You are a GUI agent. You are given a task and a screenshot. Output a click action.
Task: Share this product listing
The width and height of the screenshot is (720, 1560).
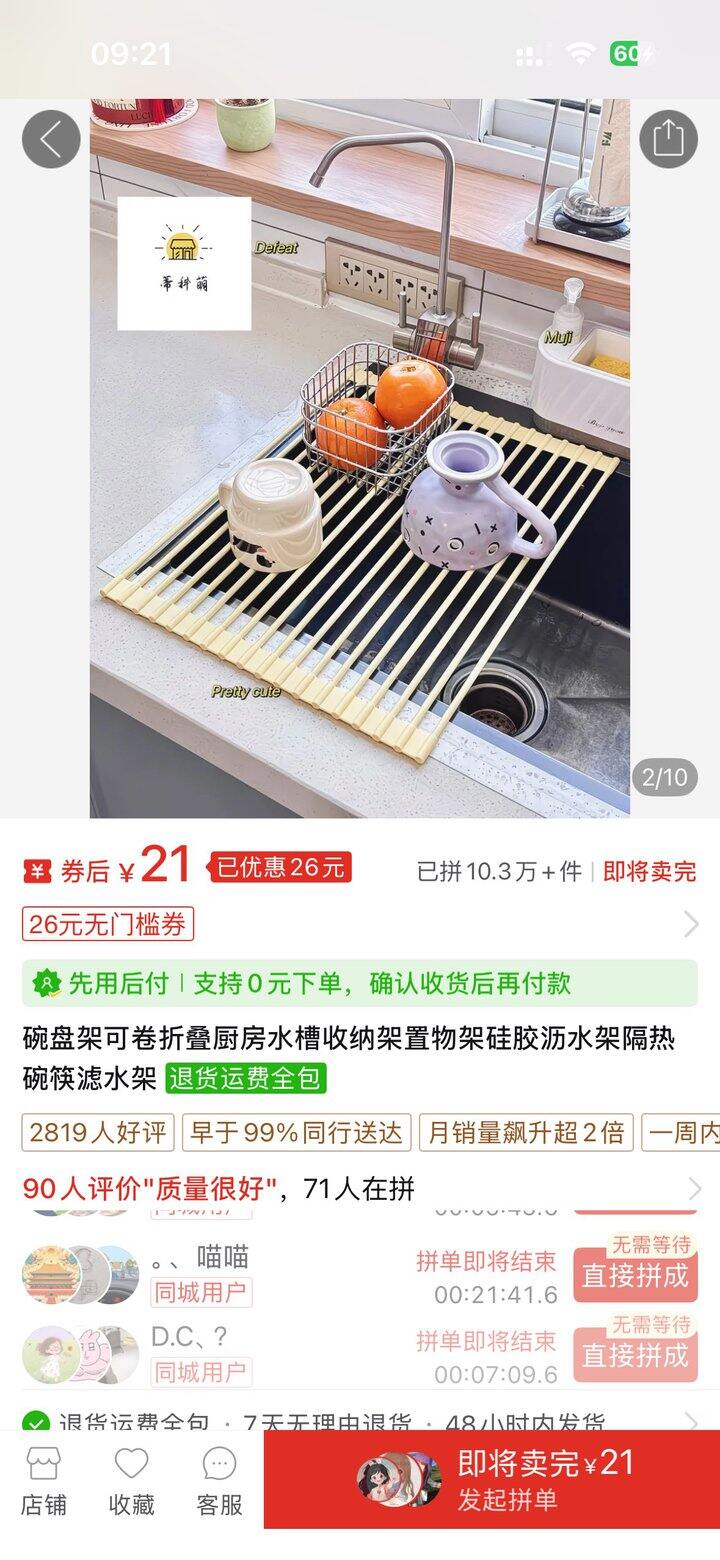pyautogui.click(x=668, y=138)
